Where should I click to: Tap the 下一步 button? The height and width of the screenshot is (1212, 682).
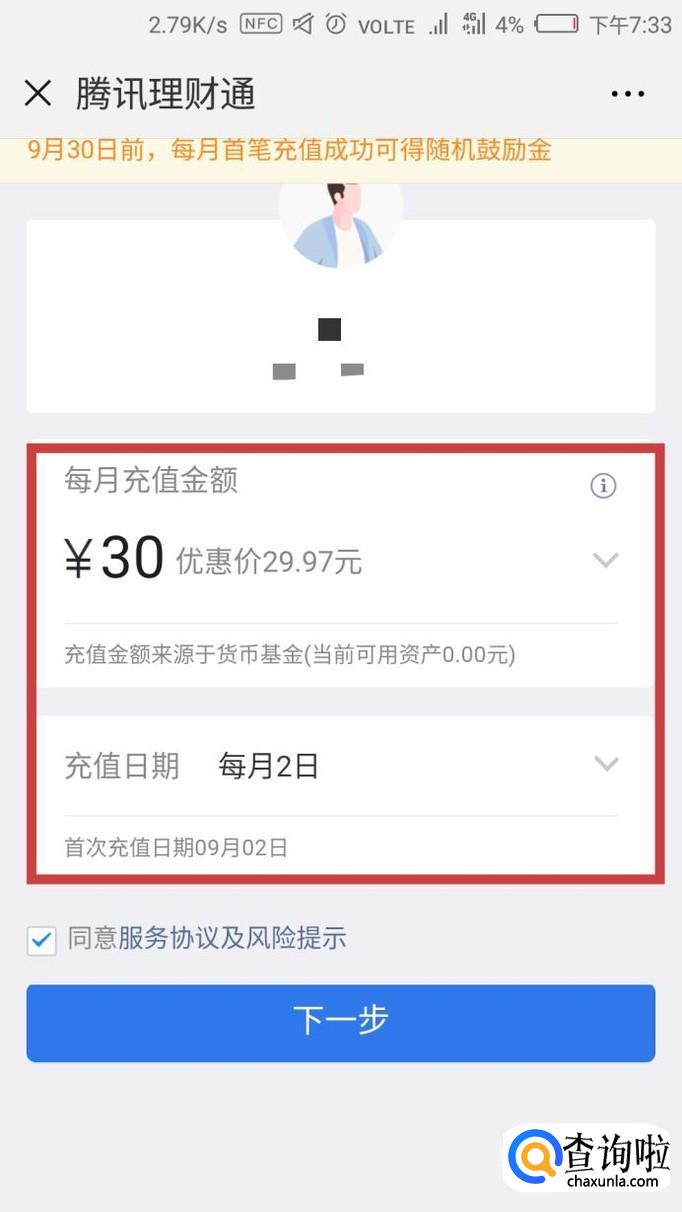pyautogui.click(x=341, y=1022)
